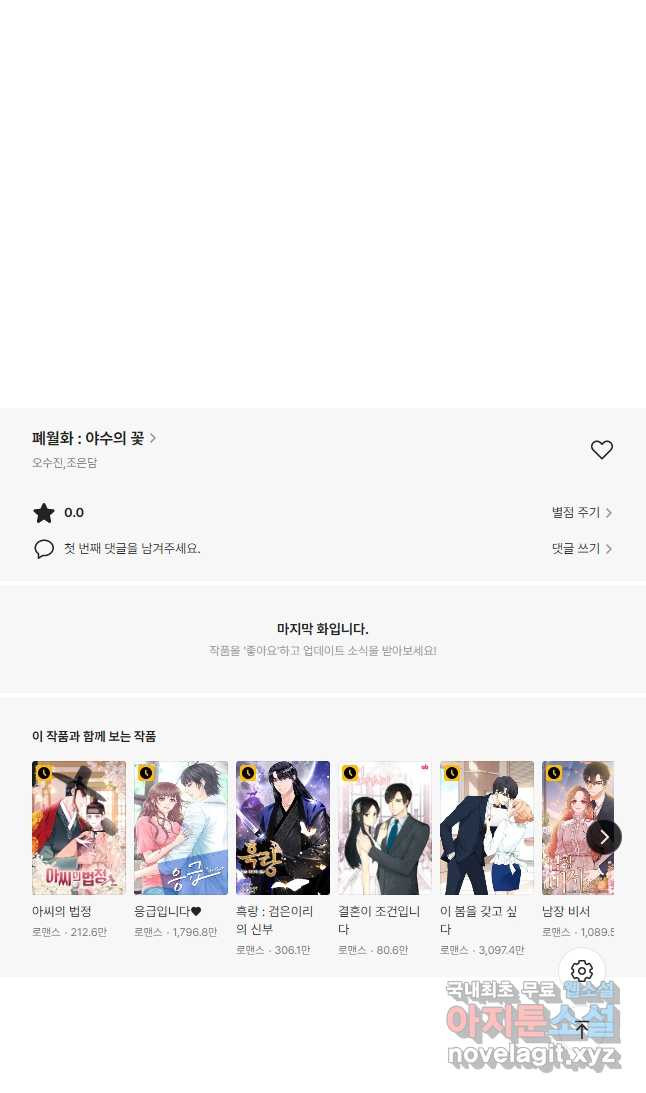This screenshot has width=646, height=1093.
Task: Open 흑랑 : 검은이리의 신부
Action: pyautogui.click(x=283, y=828)
